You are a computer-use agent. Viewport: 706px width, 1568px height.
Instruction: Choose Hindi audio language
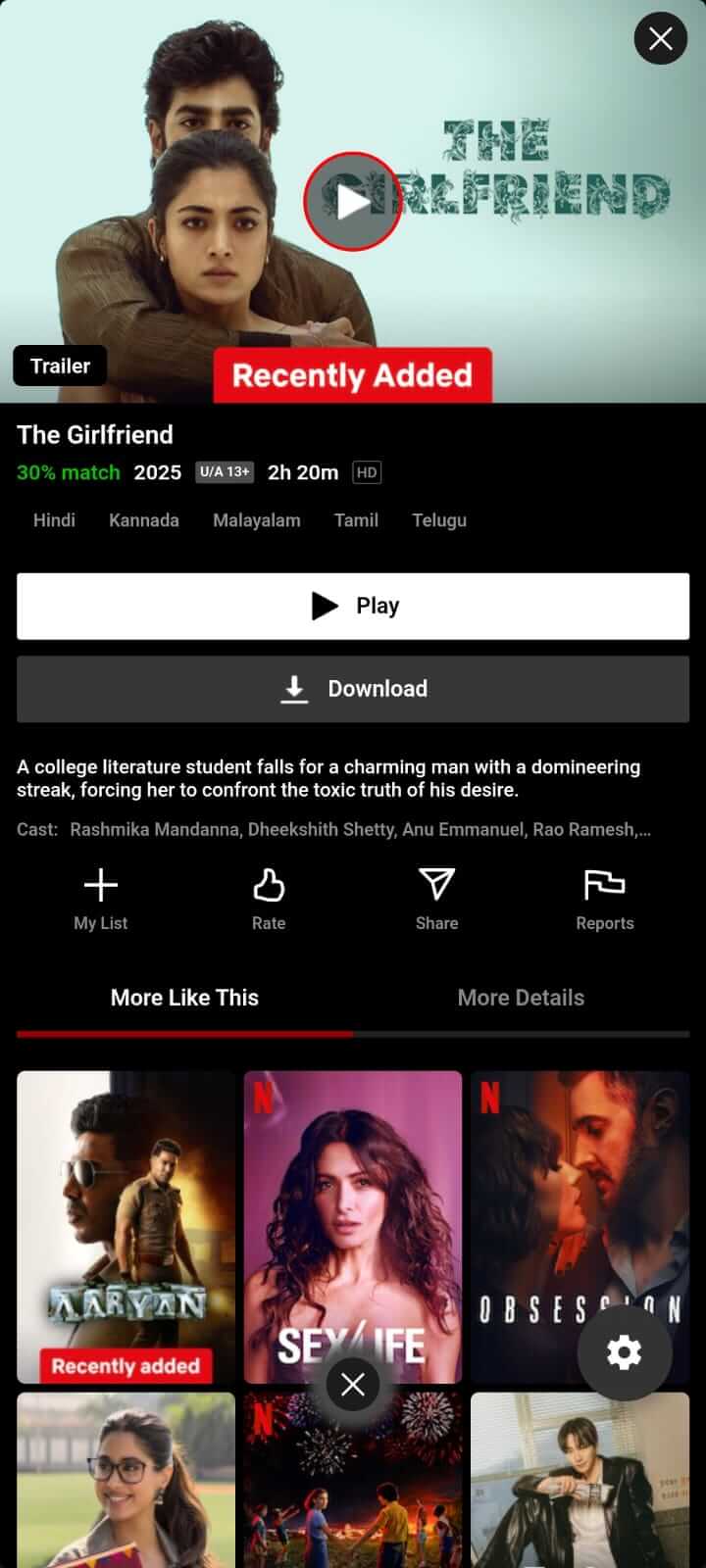54,520
